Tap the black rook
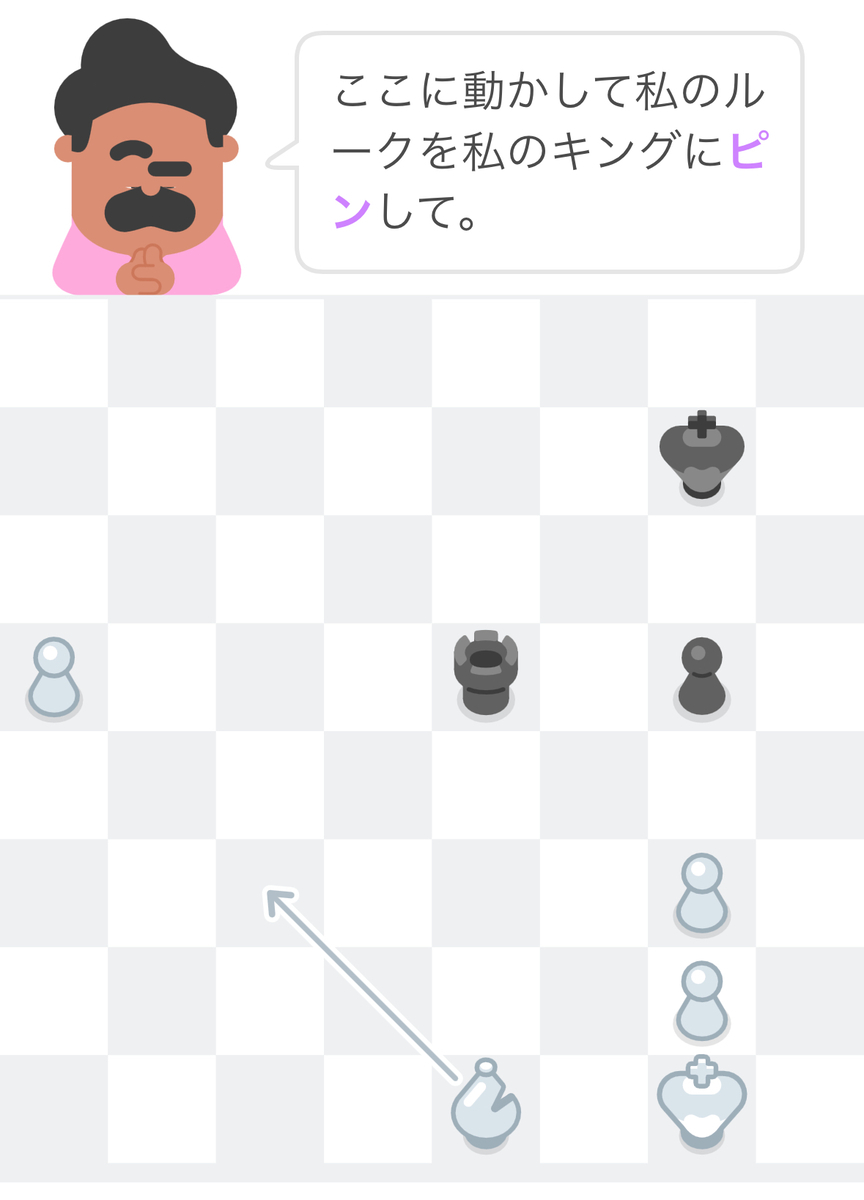Image resolution: width=864 pixels, height=1200 pixels. (x=486, y=674)
